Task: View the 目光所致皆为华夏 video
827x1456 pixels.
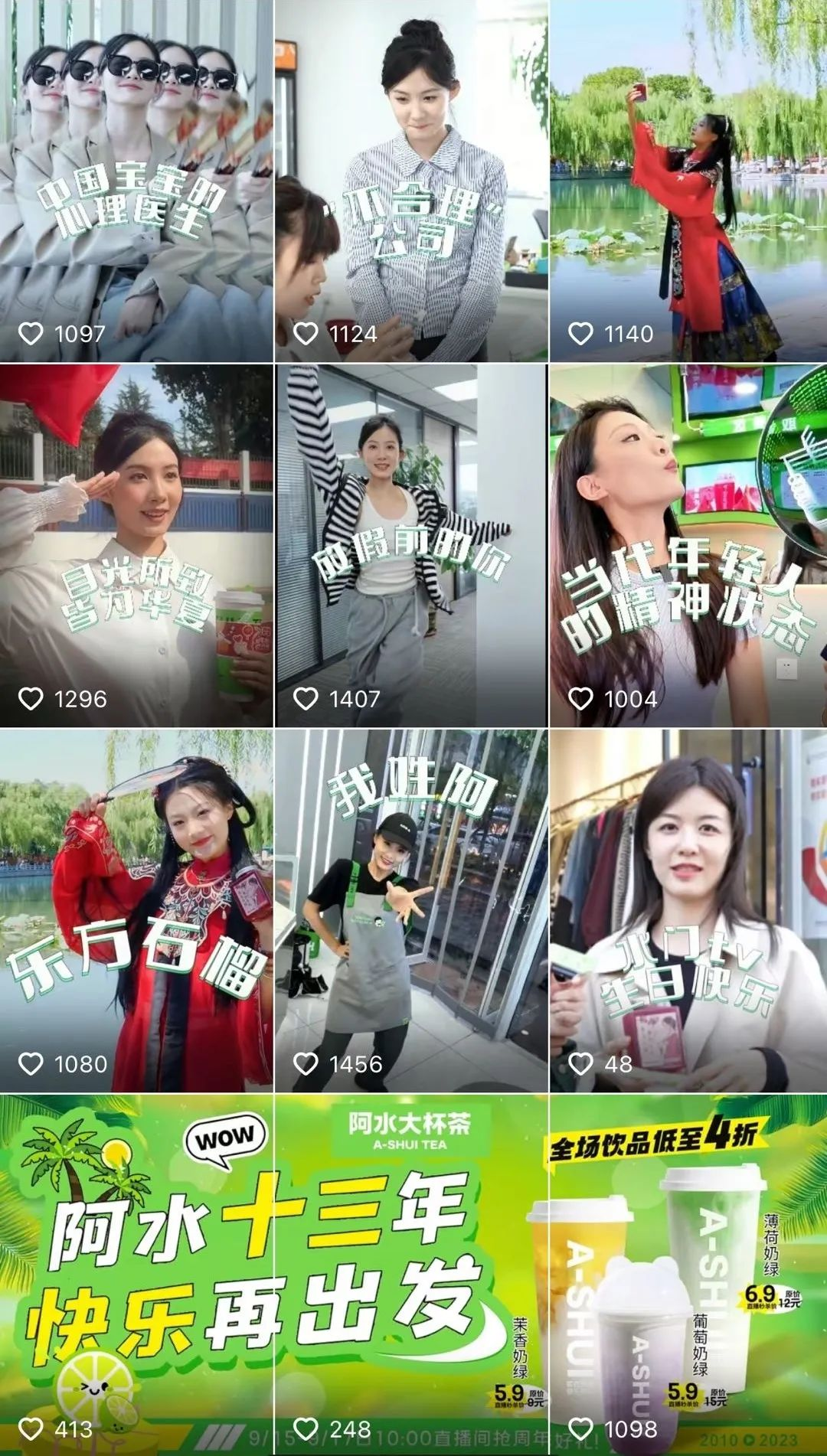Action: [136, 545]
